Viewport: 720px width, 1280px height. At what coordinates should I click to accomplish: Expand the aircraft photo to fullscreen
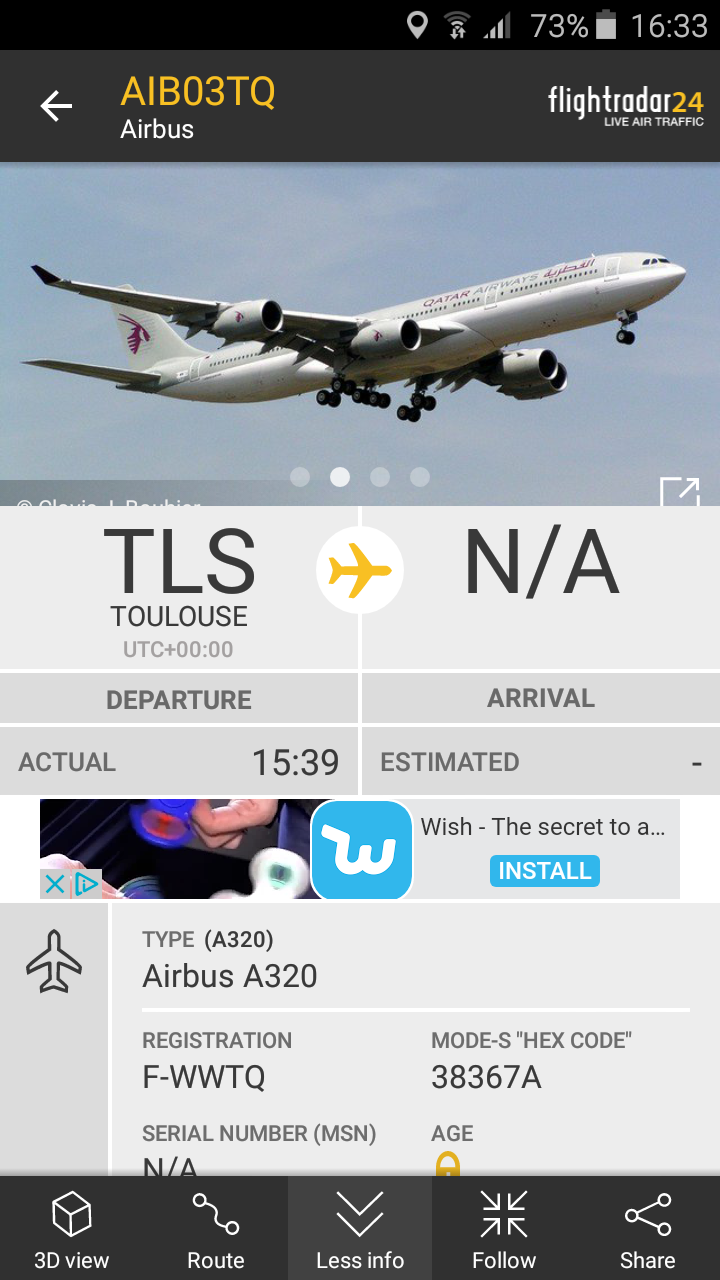point(679,492)
